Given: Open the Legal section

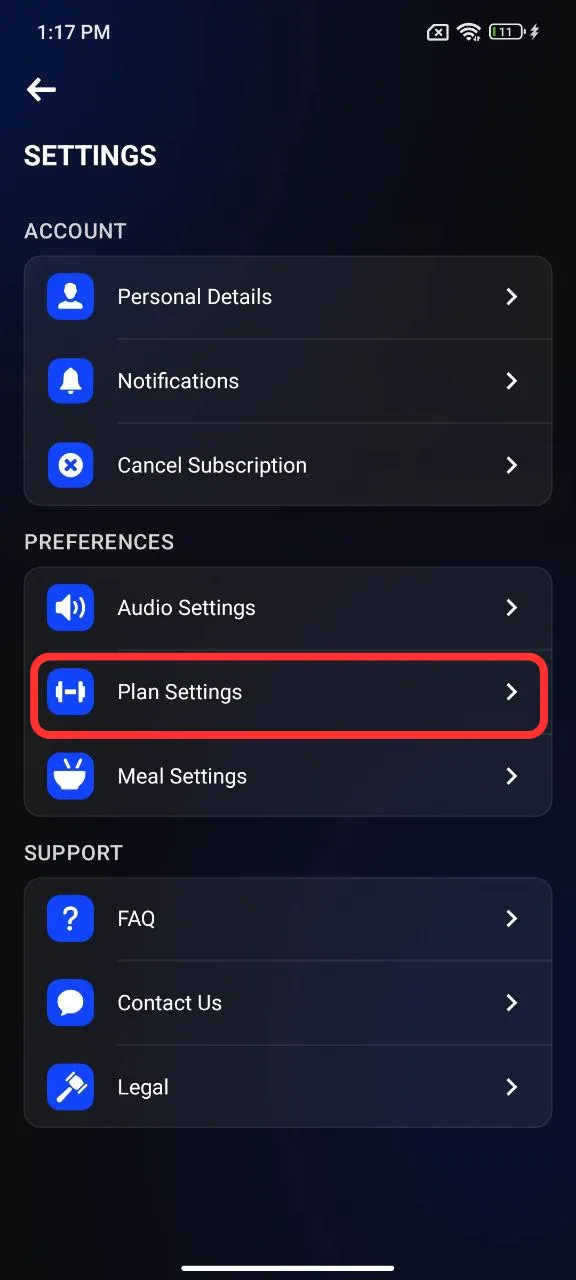Looking at the screenshot, I should tap(288, 1087).
